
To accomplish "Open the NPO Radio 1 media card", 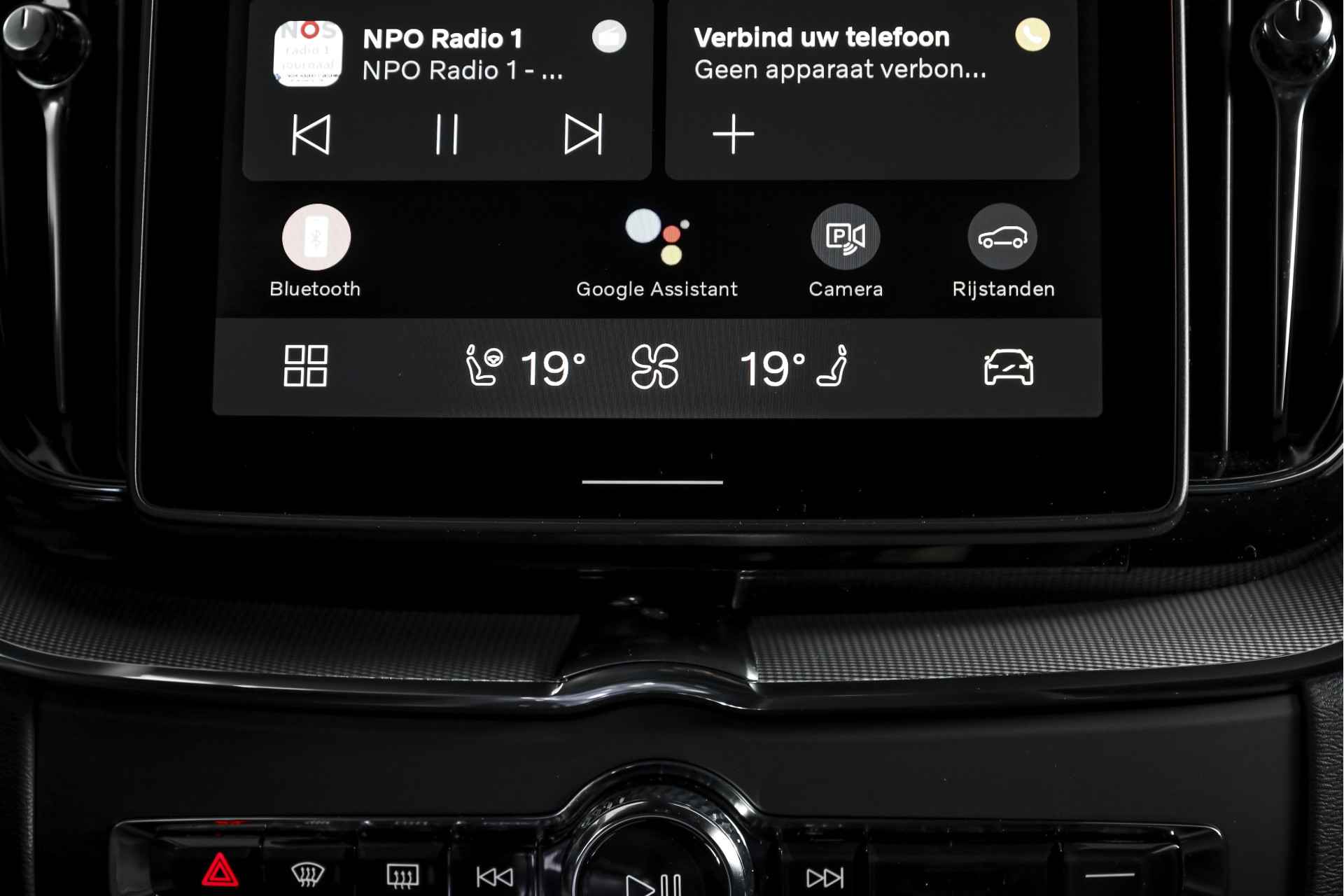I will (x=462, y=55).
